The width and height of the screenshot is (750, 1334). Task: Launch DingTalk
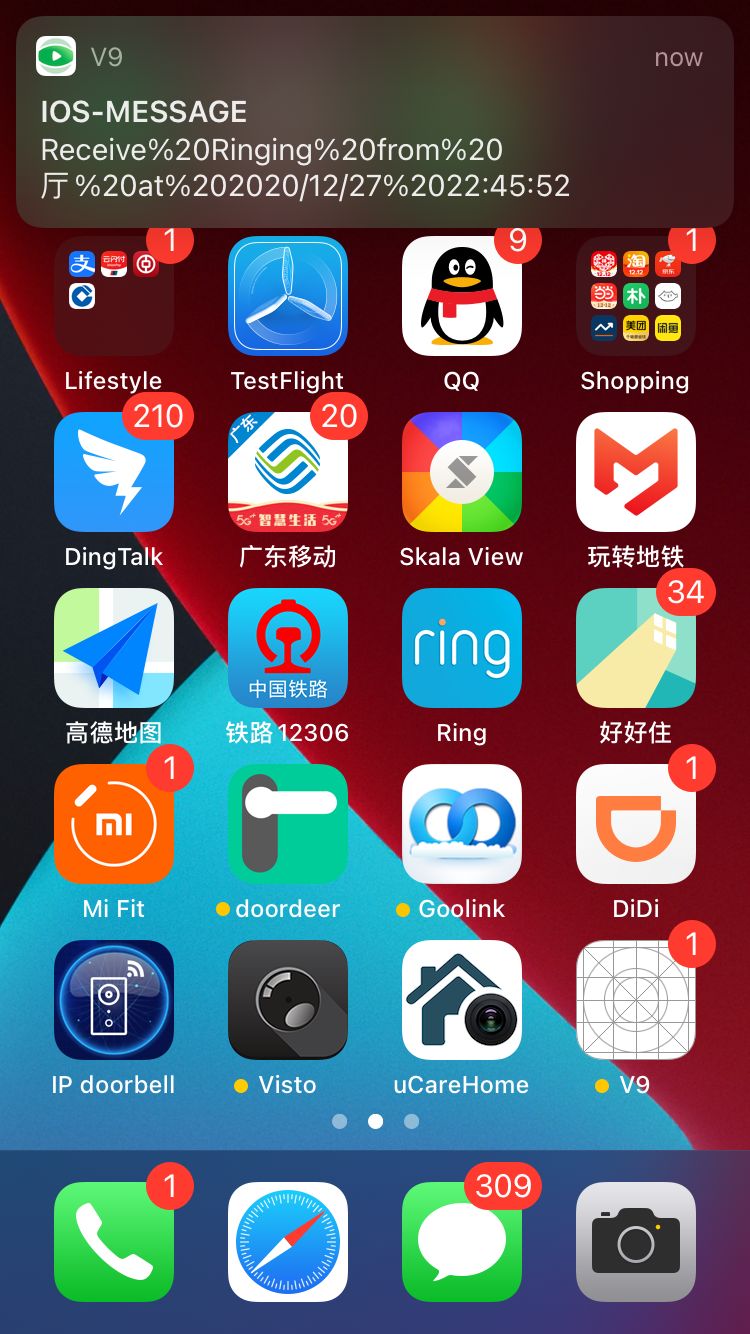114,472
